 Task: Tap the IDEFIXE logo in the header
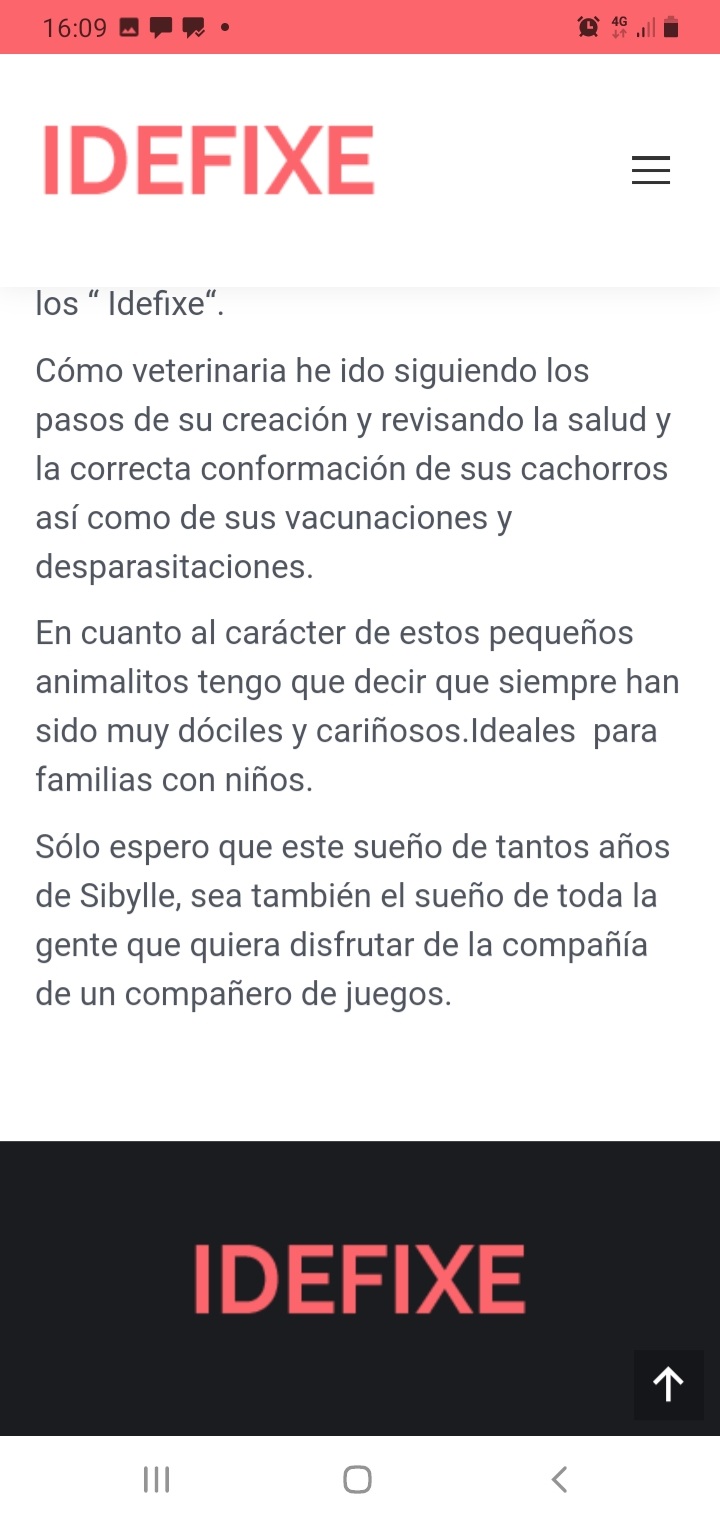coord(209,161)
